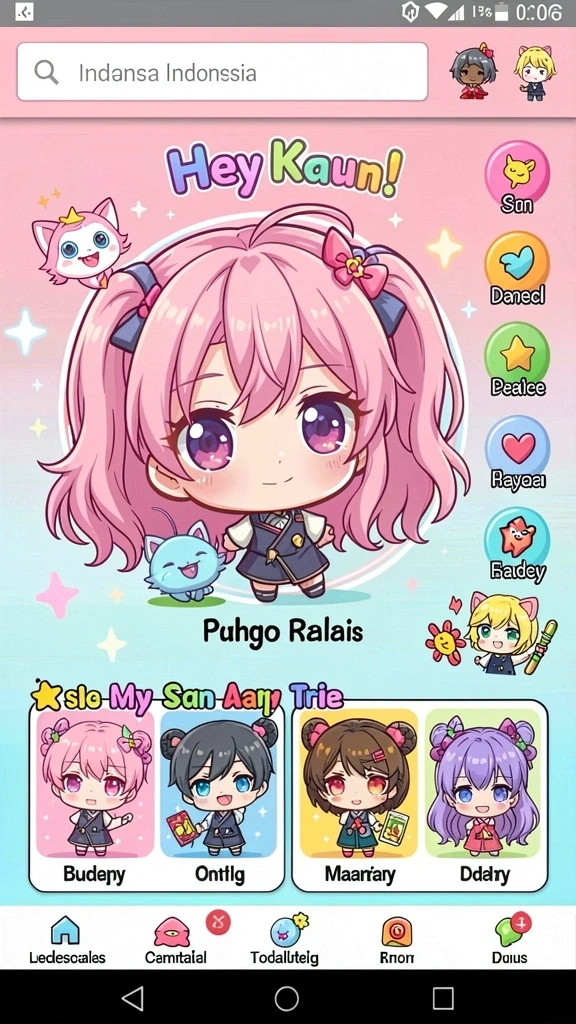Switch to the Camrtalal tab
This screenshot has width=576, height=1024.
click(175, 939)
